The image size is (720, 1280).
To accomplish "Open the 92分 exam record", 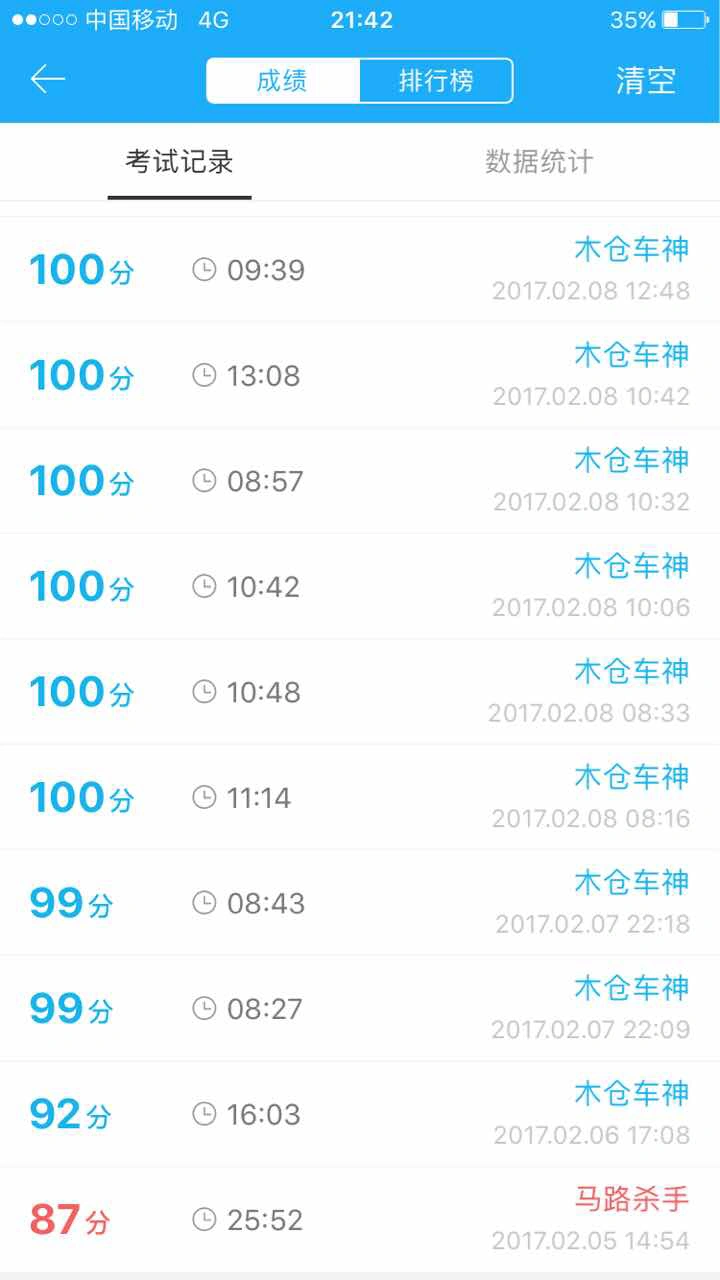I will pyautogui.click(x=360, y=1114).
